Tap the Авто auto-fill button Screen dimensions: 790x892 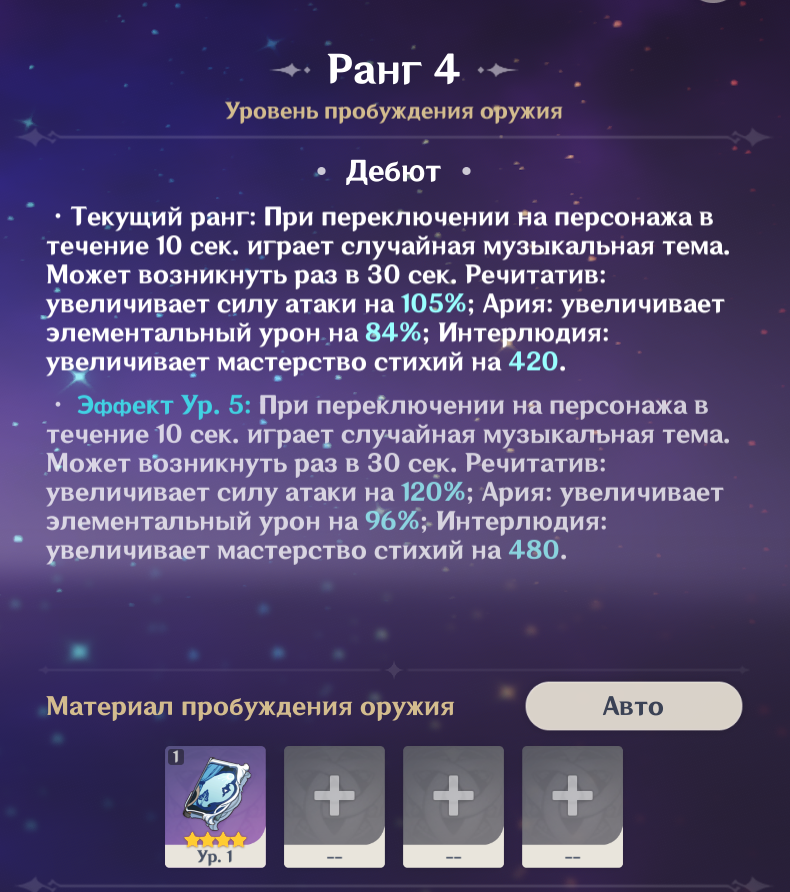click(x=633, y=707)
